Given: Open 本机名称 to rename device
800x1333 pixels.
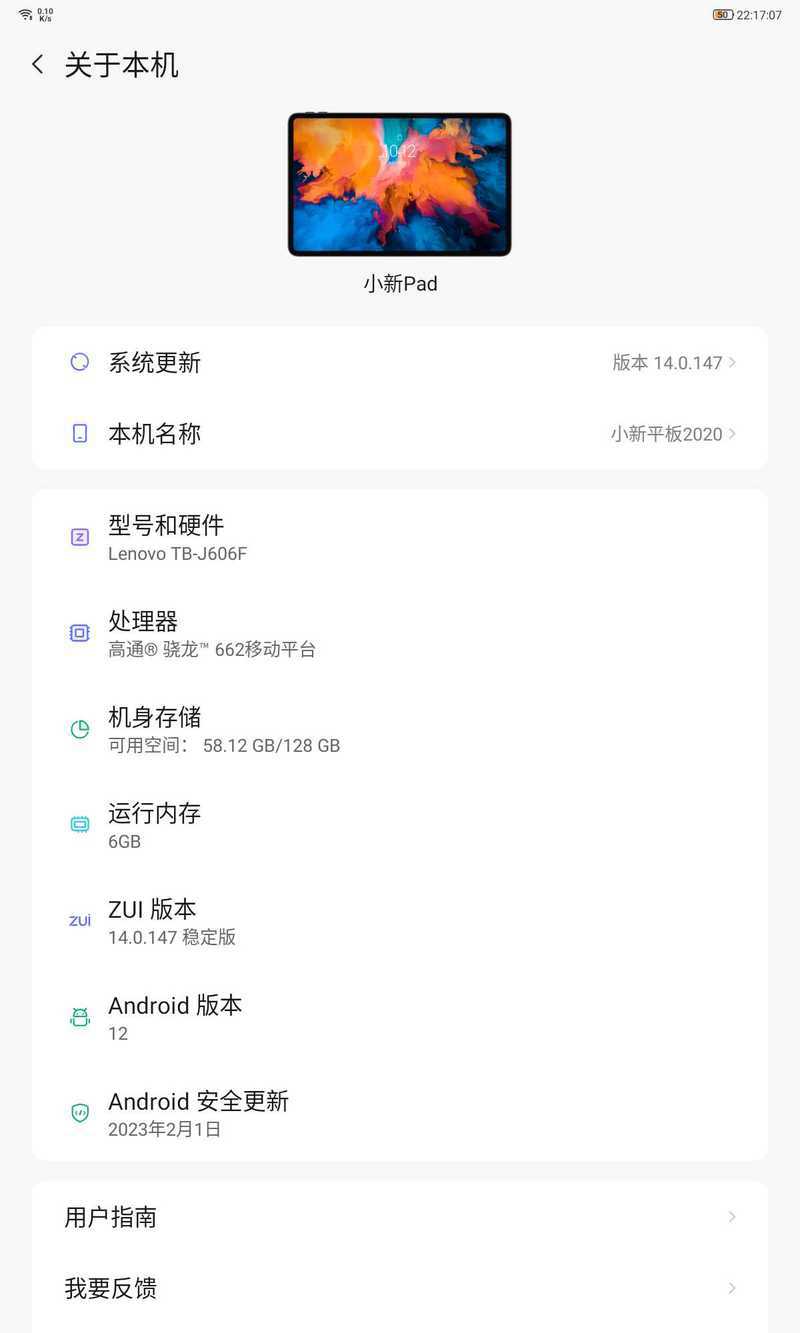Looking at the screenshot, I should click(400, 434).
